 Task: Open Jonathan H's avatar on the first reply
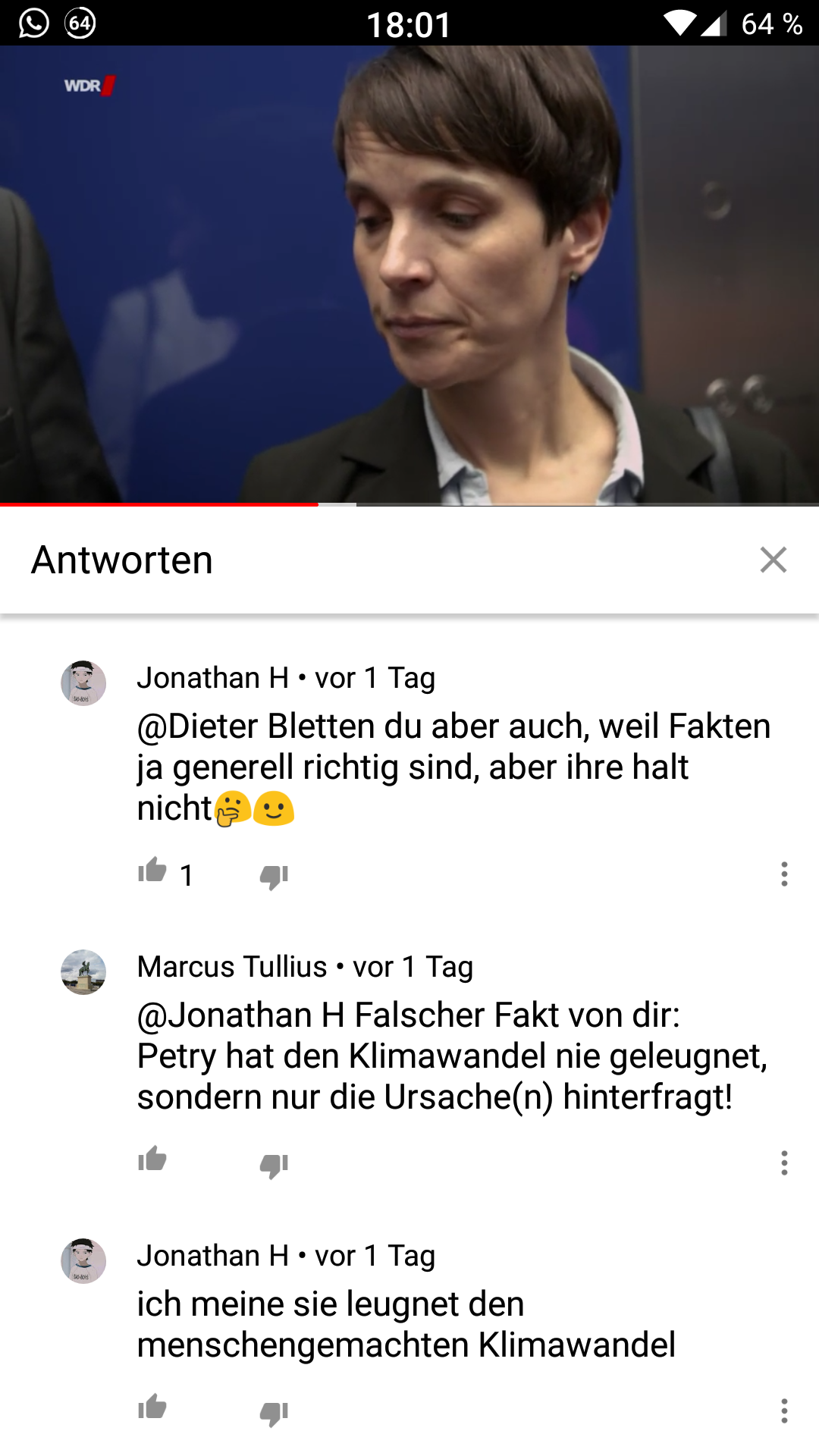pyautogui.click(x=83, y=683)
